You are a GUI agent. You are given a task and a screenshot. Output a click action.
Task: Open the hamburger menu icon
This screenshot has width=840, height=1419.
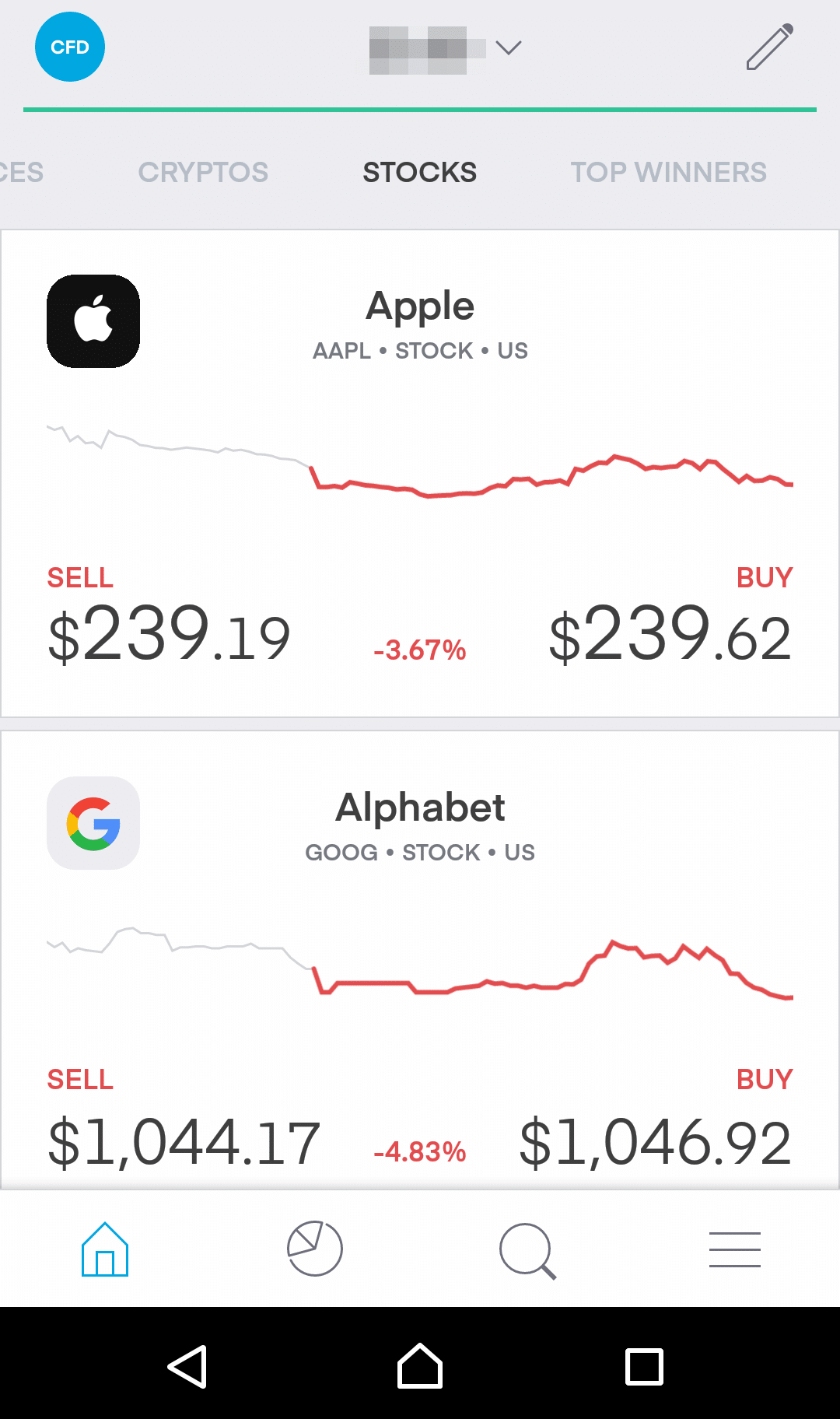(x=735, y=1249)
